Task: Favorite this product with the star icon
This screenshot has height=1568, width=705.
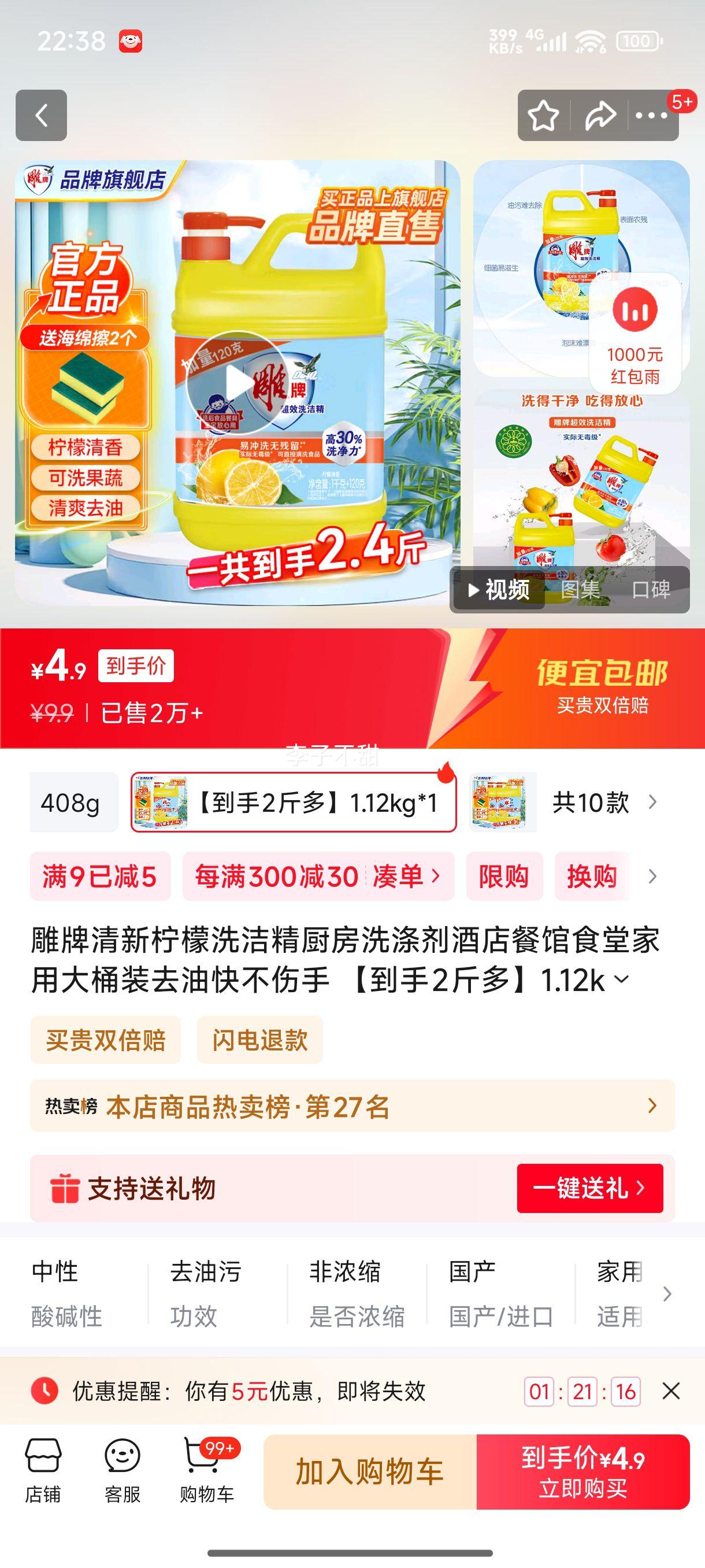Action: (543, 116)
